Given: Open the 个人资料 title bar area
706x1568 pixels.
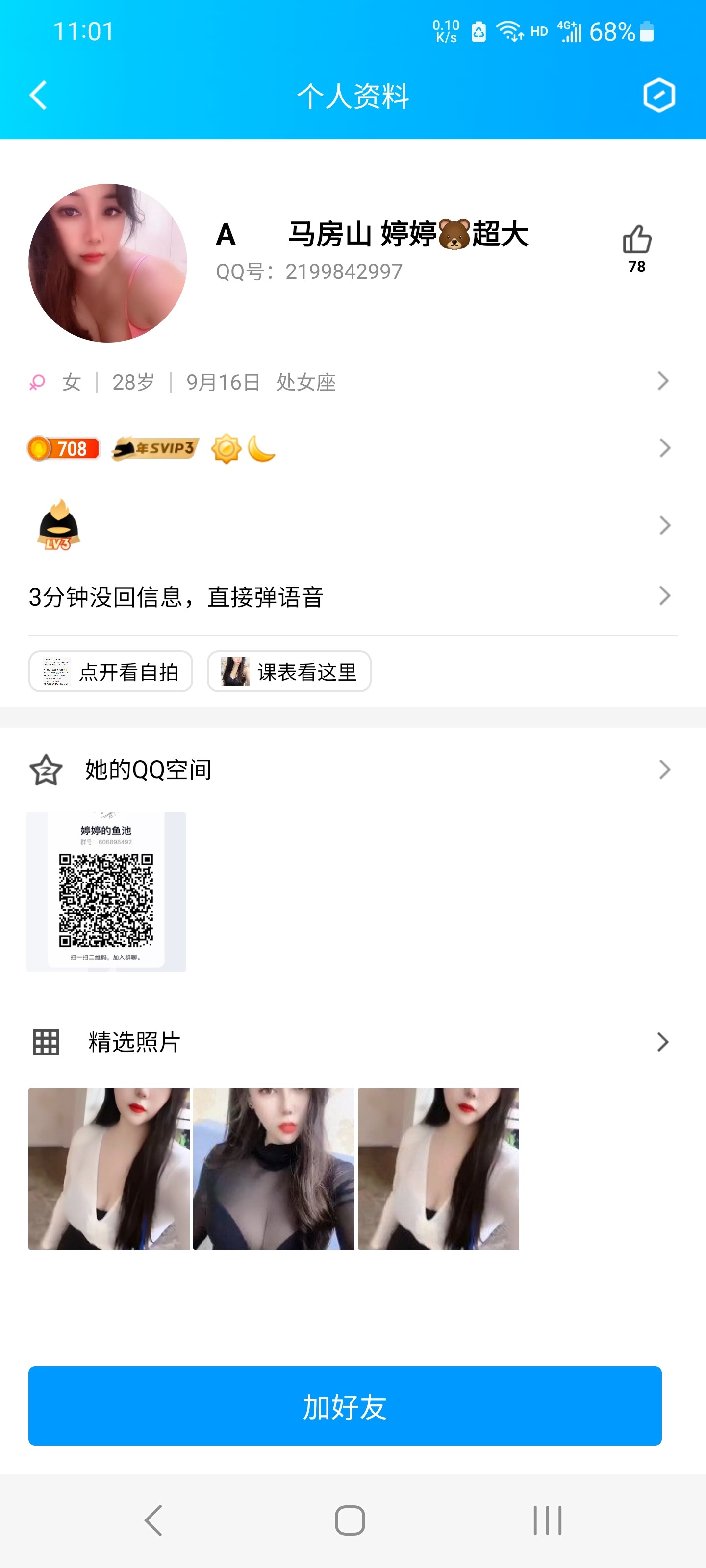Looking at the screenshot, I should click(x=353, y=96).
